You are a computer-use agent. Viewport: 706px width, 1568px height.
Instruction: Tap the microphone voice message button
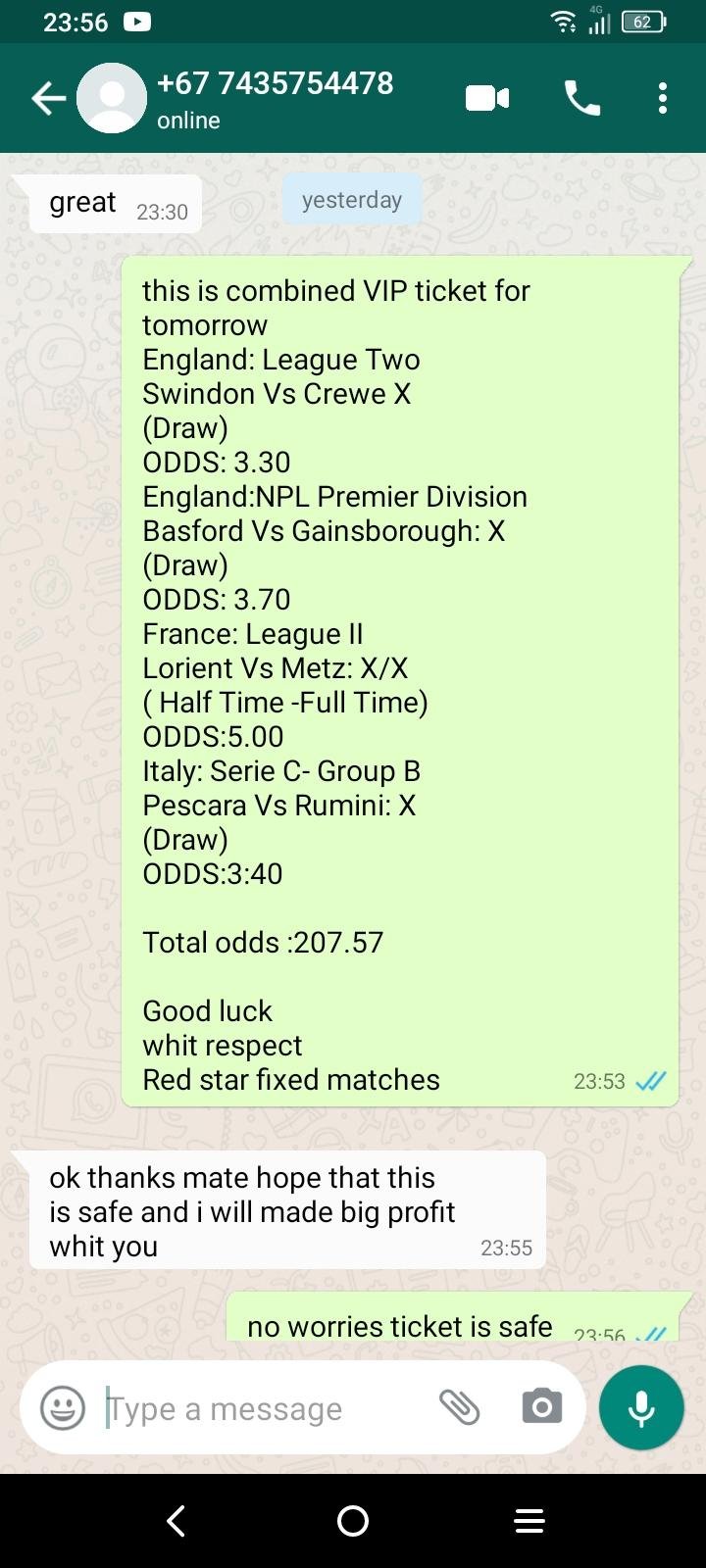pyautogui.click(x=641, y=1407)
